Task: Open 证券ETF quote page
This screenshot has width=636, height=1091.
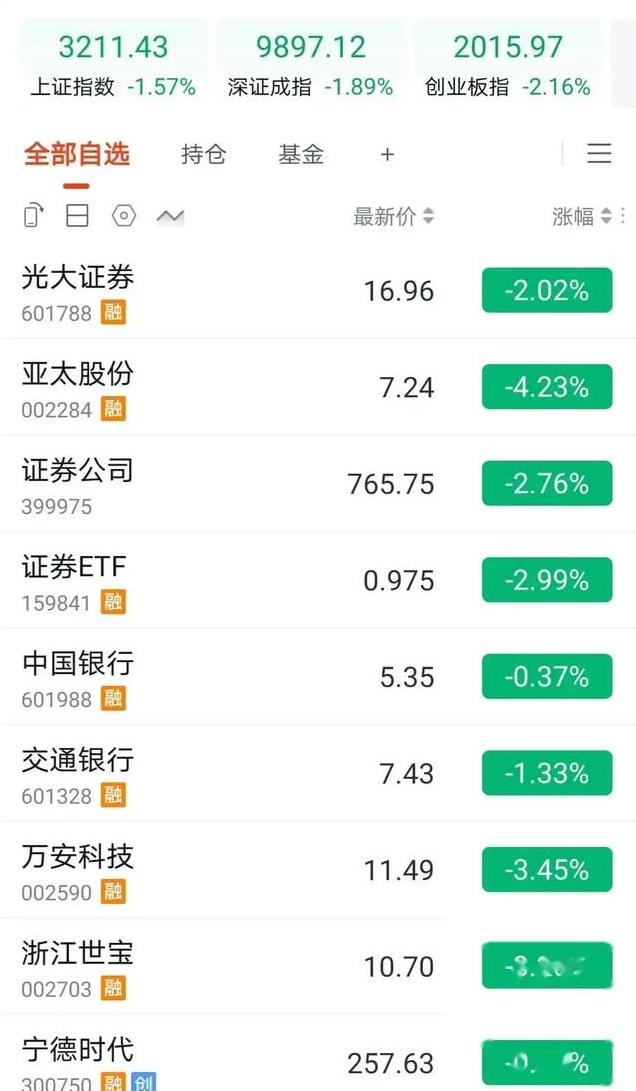Action: click(x=75, y=581)
